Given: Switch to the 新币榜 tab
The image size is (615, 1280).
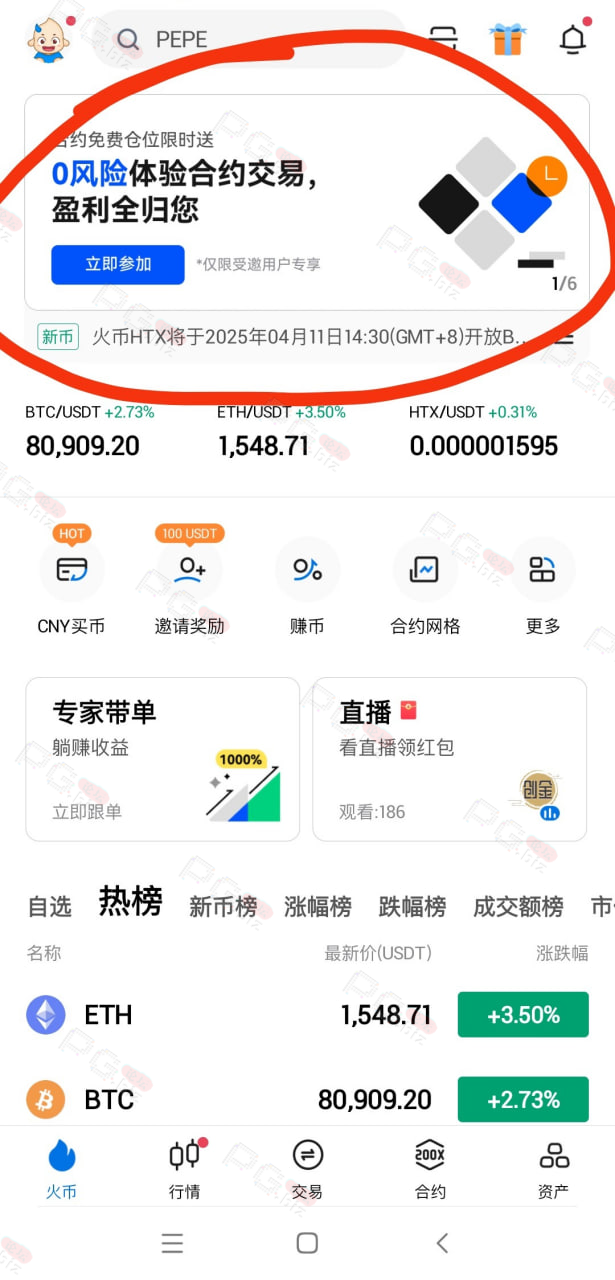Looking at the screenshot, I should (223, 906).
